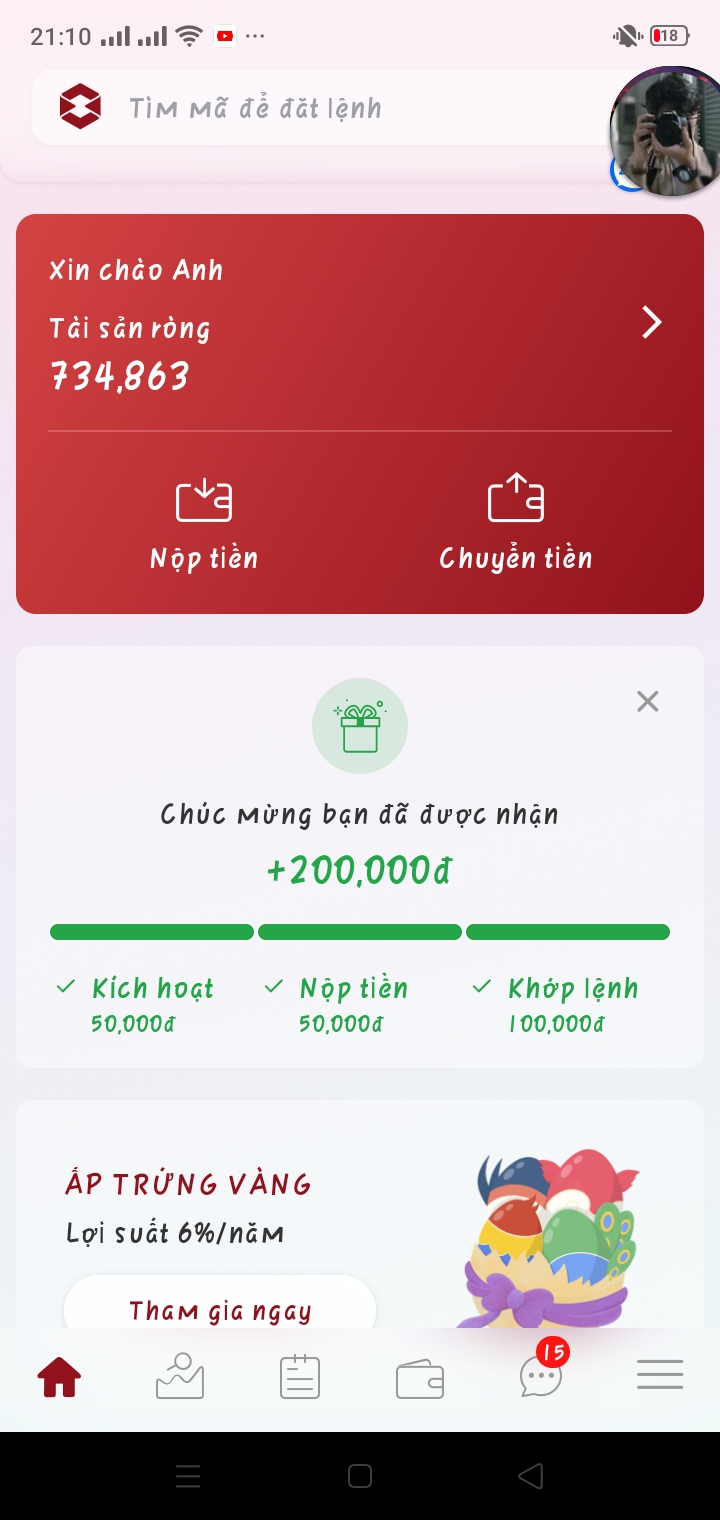The height and width of the screenshot is (1520, 720).
Task: Go to the home tab
Action: [x=60, y=1379]
